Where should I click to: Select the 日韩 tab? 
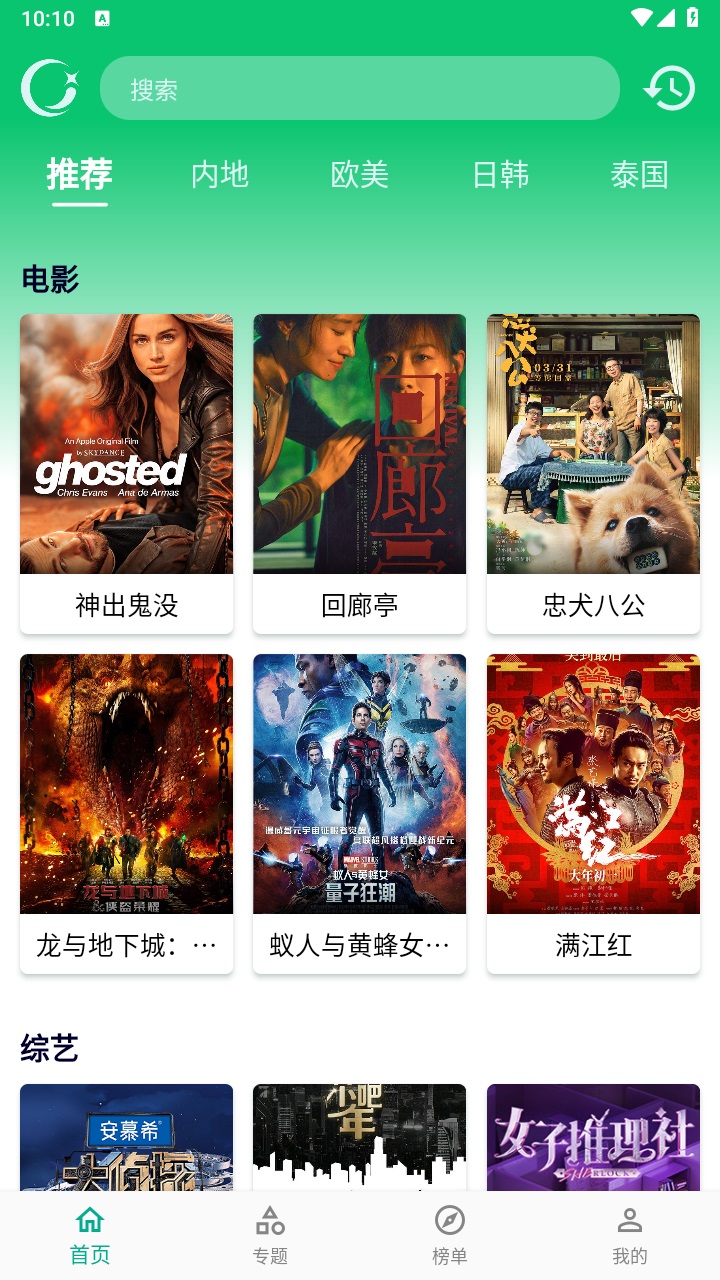[x=500, y=175]
